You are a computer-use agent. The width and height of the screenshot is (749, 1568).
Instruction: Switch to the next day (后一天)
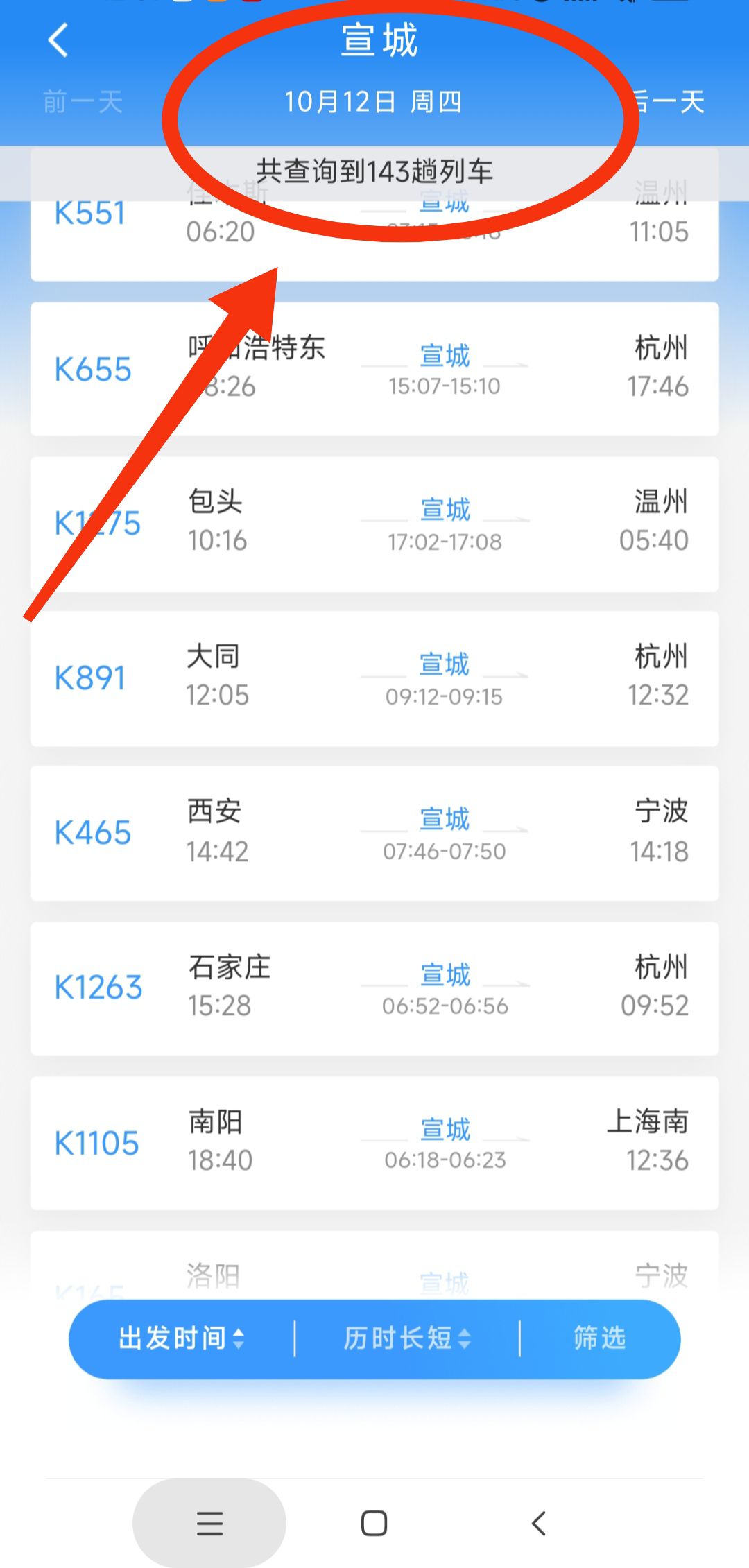click(667, 102)
